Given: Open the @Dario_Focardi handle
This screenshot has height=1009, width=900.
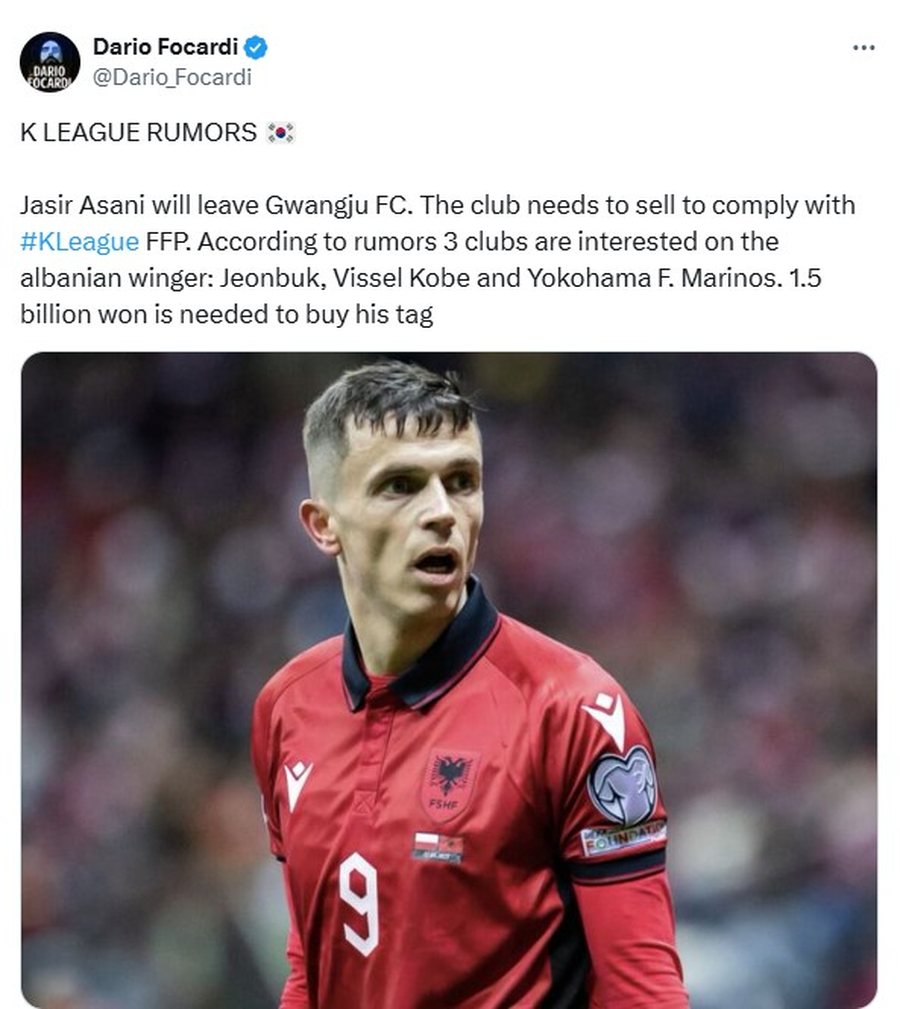Looking at the screenshot, I should [x=172, y=77].
